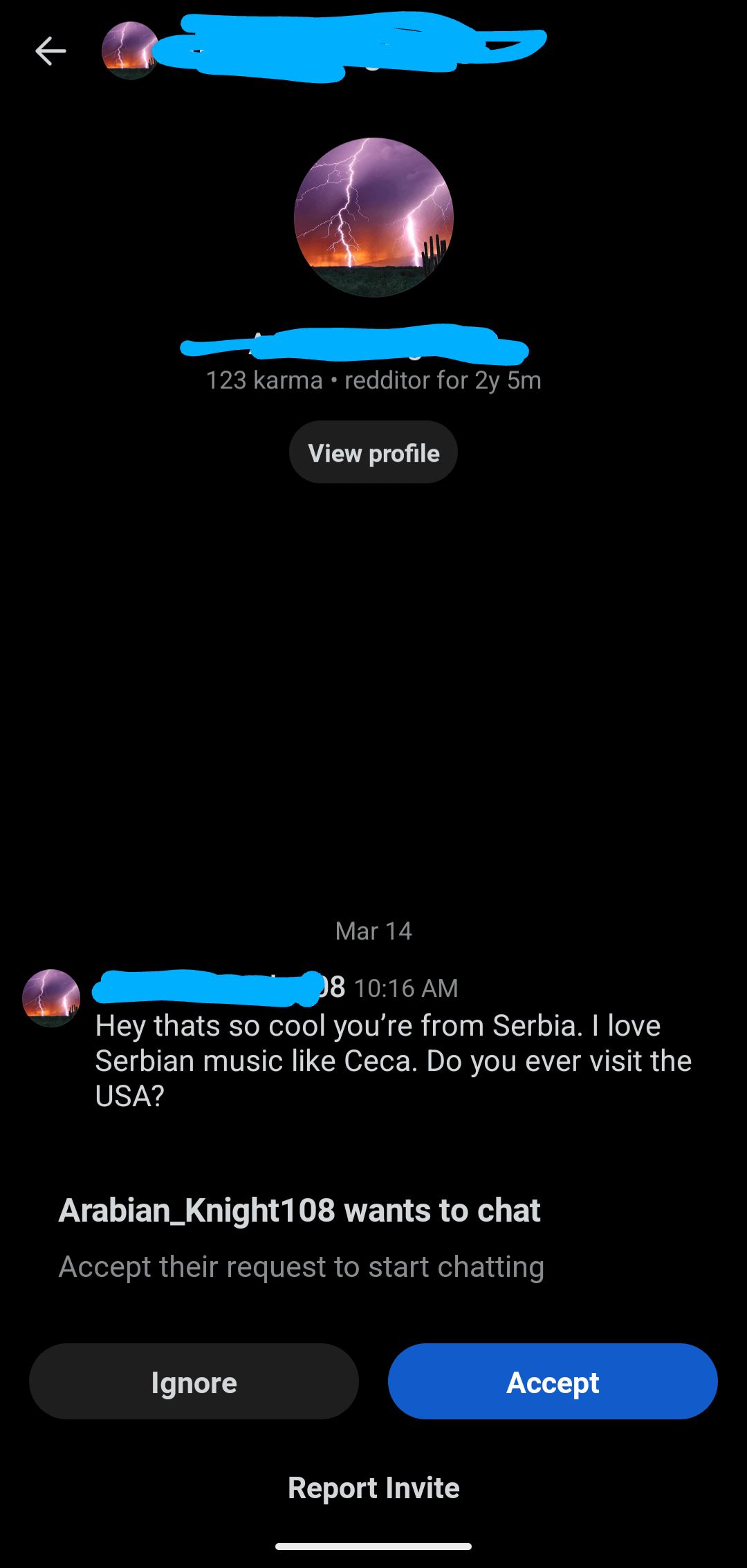Image resolution: width=747 pixels, height=1568 pixels.
Task: Ignore the chat request
Action: [x=194, y=1383]
